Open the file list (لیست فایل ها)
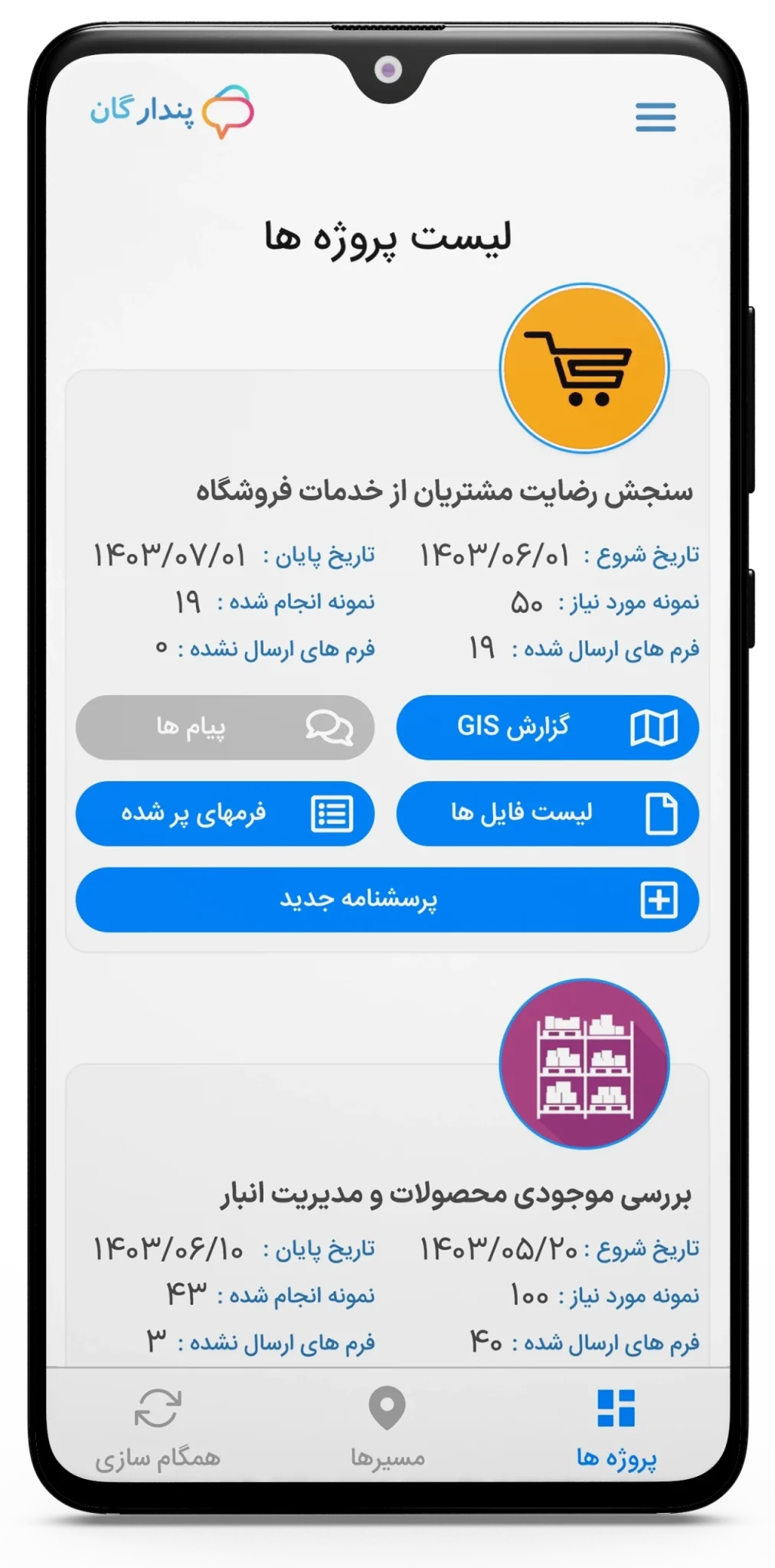Viewport: 775px width, 1568px height. click(547, 813)
